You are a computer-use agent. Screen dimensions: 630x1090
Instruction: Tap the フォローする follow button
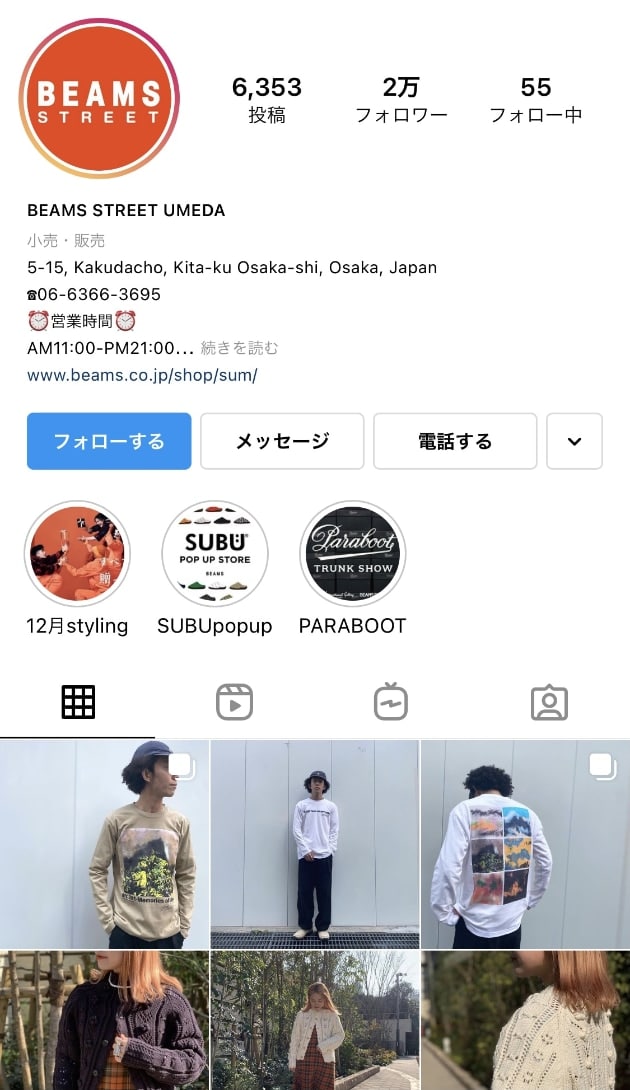pos(109,441)
